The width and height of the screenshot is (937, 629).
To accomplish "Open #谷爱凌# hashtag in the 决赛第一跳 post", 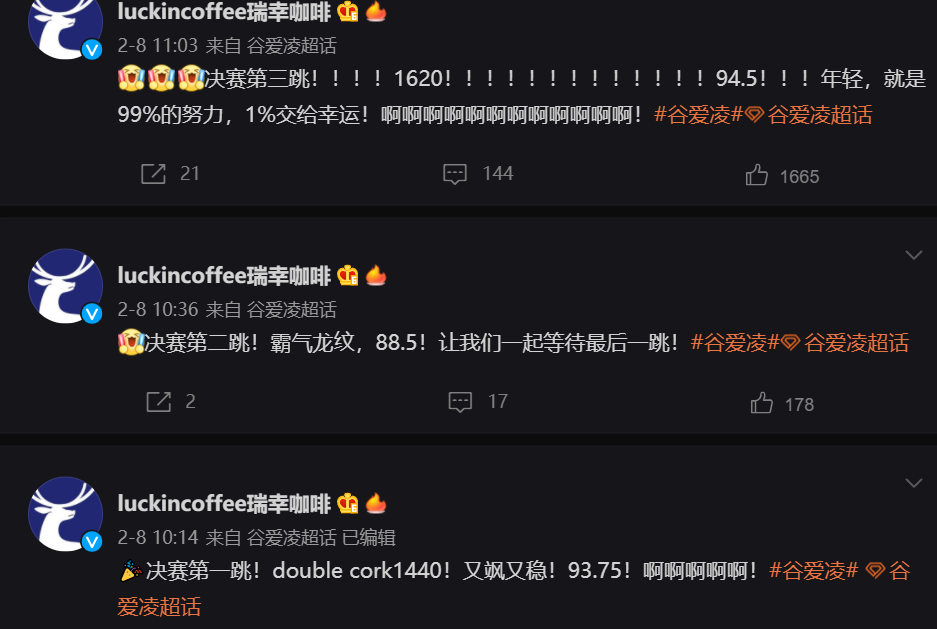I will [x=814, y=571].
